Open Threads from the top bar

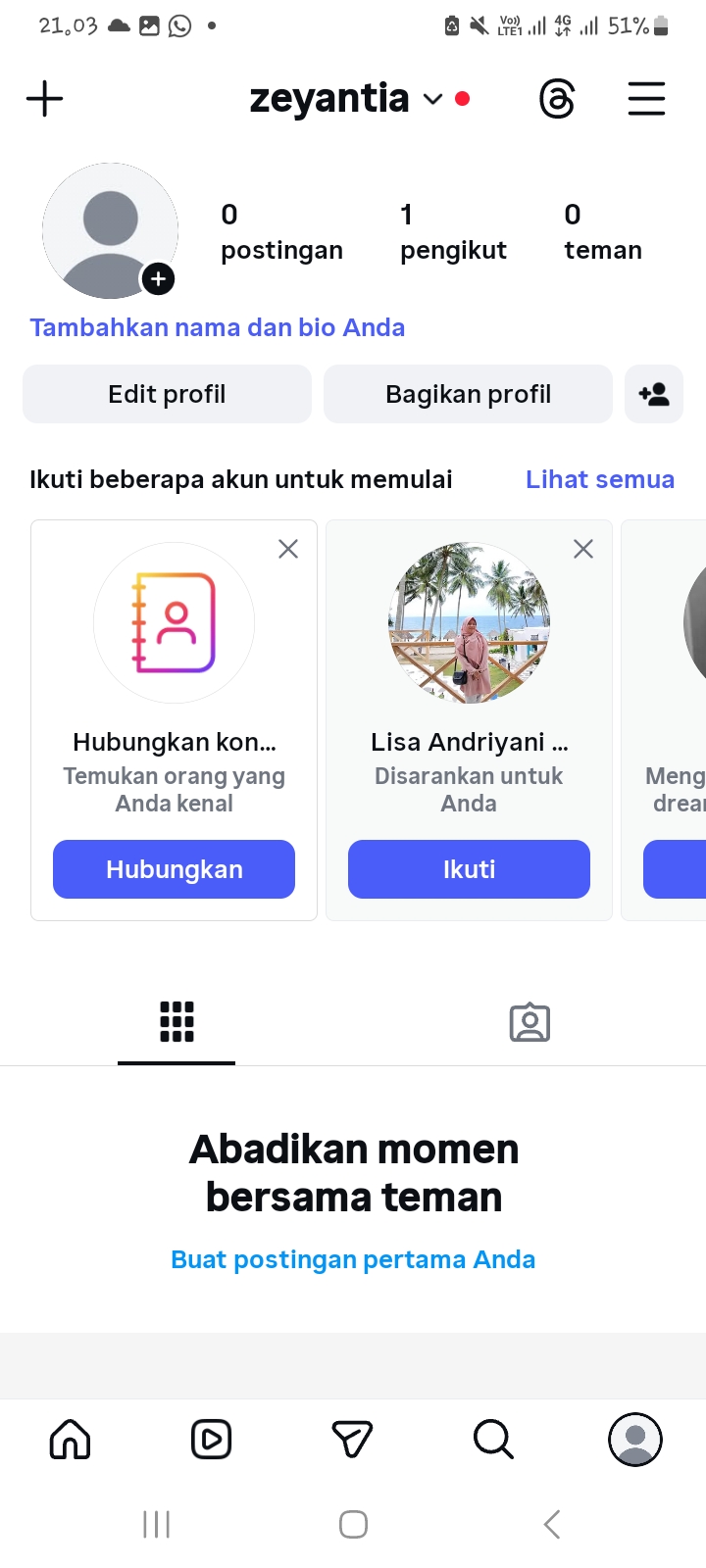(557, 99)
